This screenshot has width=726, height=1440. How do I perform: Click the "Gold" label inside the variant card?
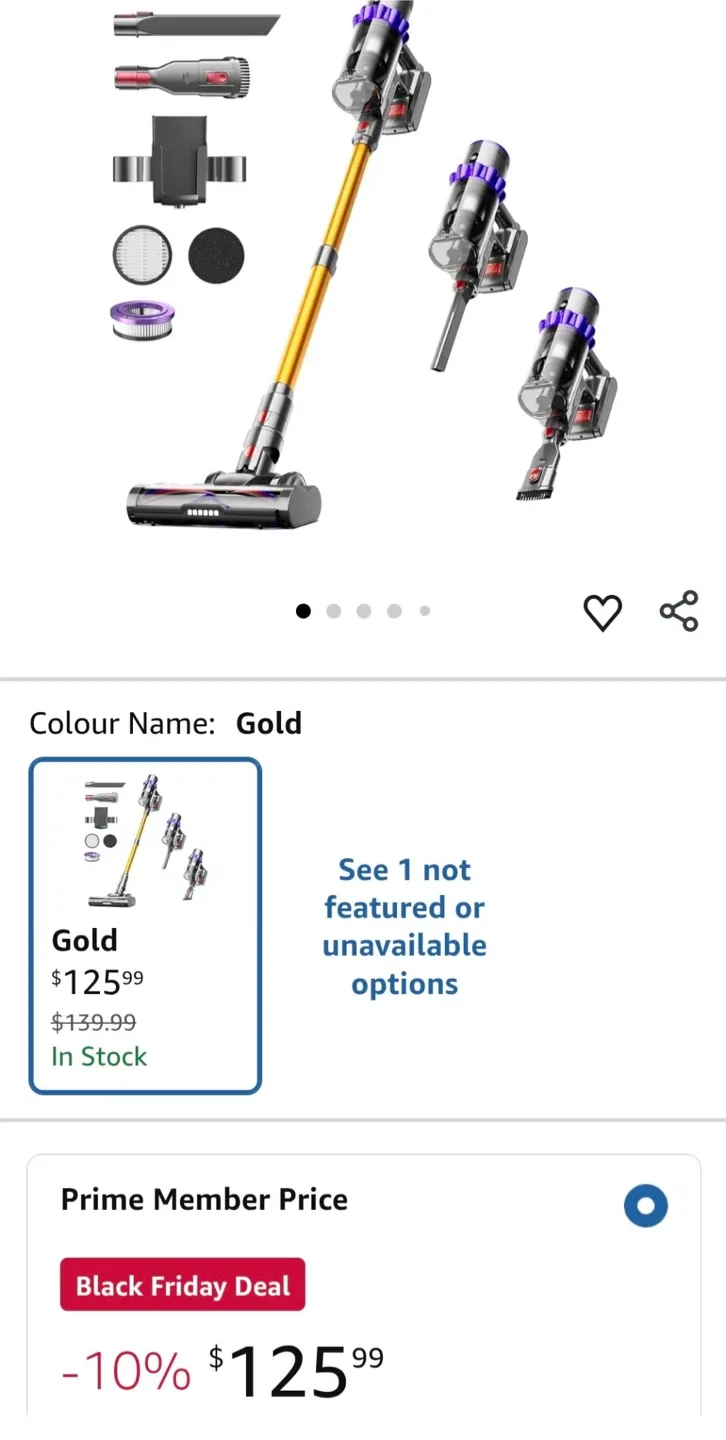coord(84,940)
